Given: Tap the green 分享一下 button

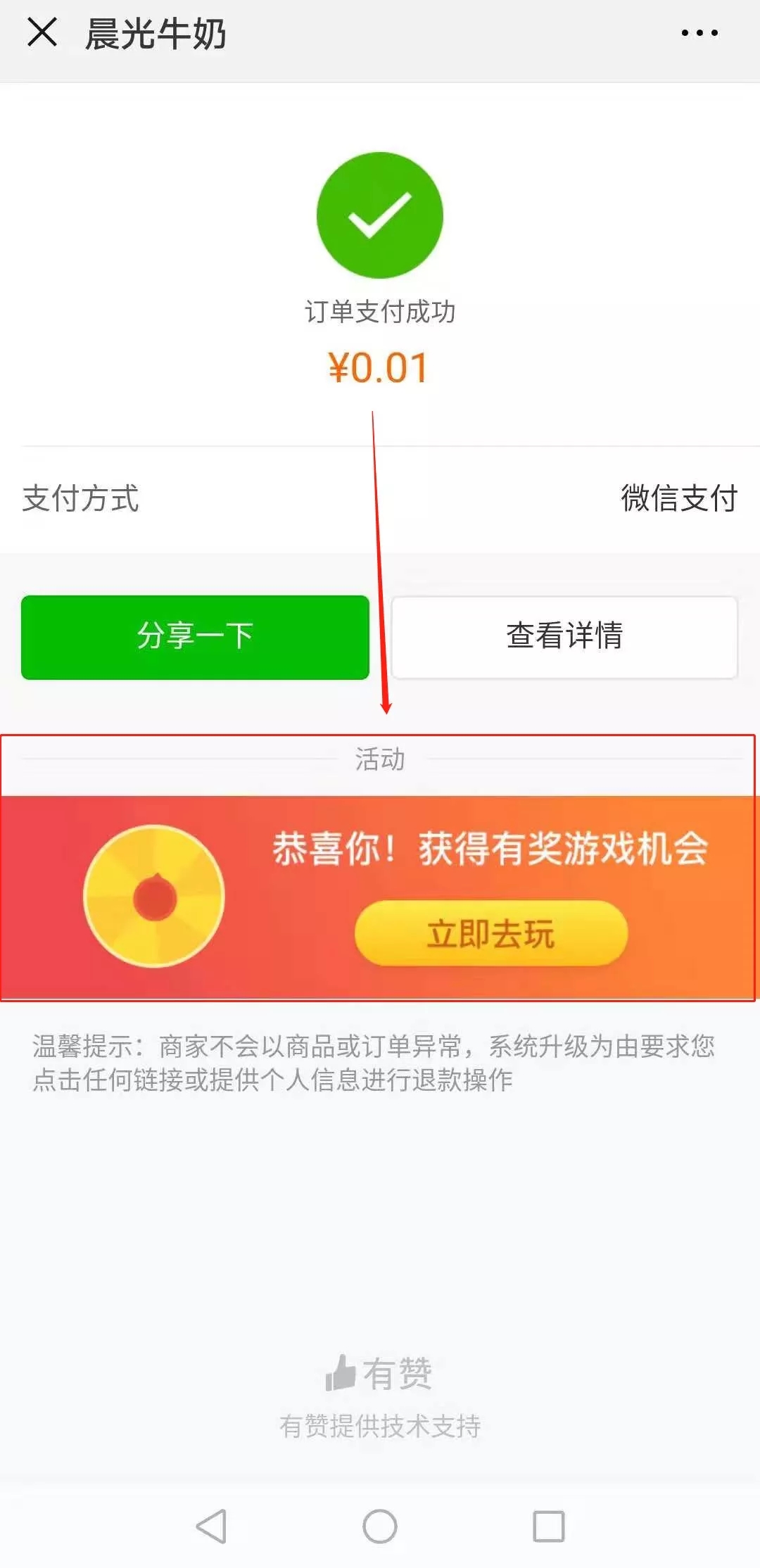Looking at the screenshot, I should click(195, 637).
